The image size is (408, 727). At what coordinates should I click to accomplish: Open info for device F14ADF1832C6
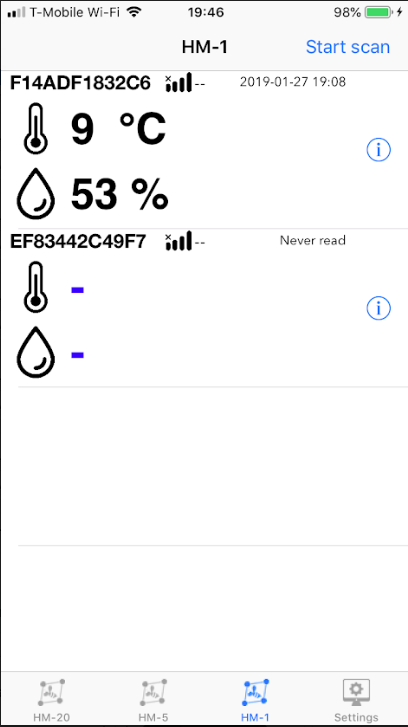[379, 150]
